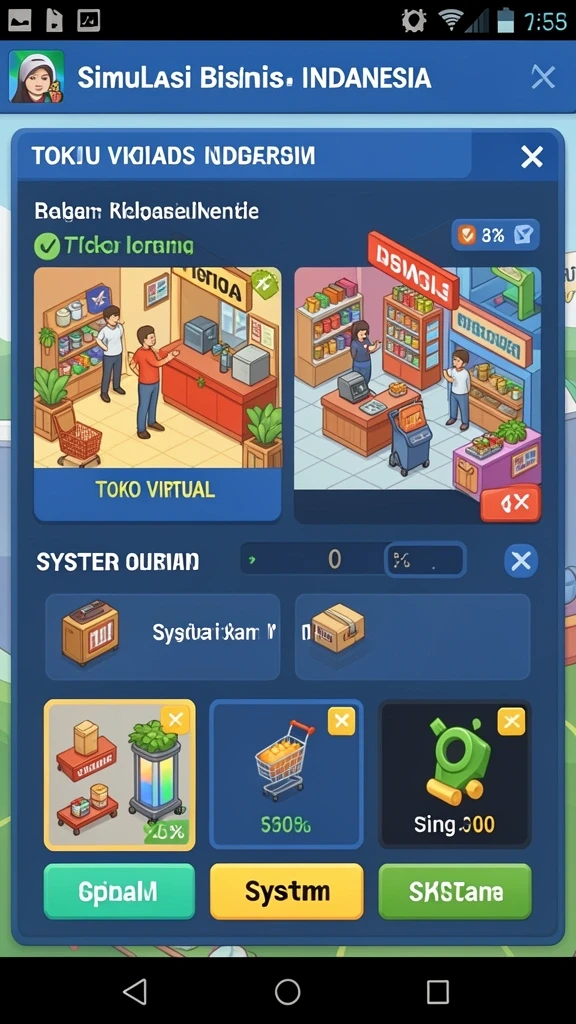This screenshot has height=1024, width=576.
Task: Tap the 8% badge button
Action: 496,235
